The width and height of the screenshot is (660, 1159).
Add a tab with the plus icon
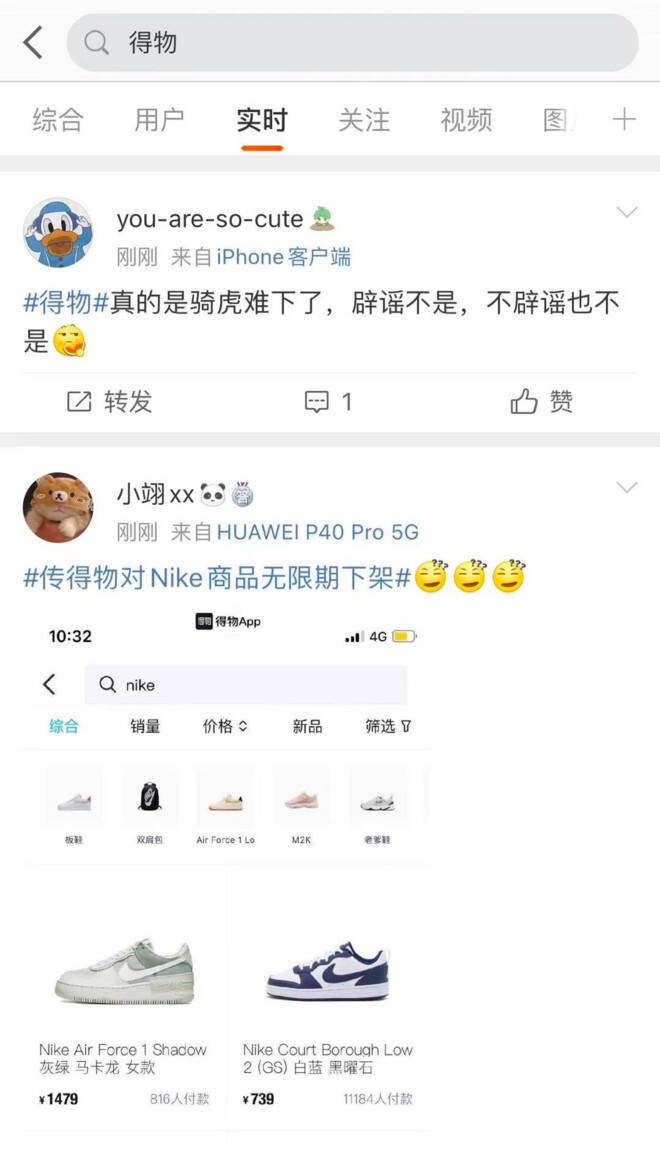[x=624, y=120]
